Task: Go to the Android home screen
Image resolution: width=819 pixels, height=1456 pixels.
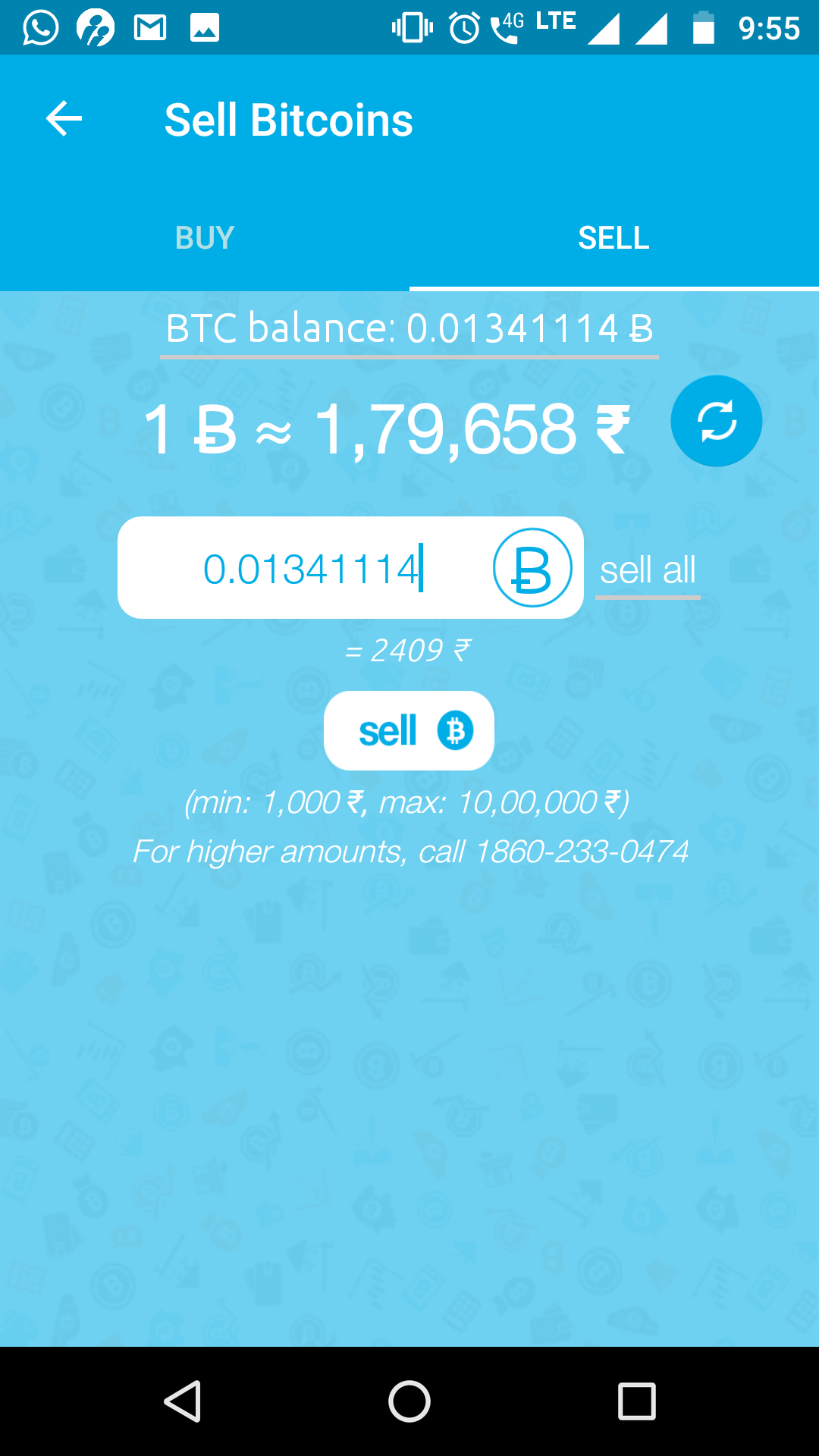Action: click(x=409, y=1401)
